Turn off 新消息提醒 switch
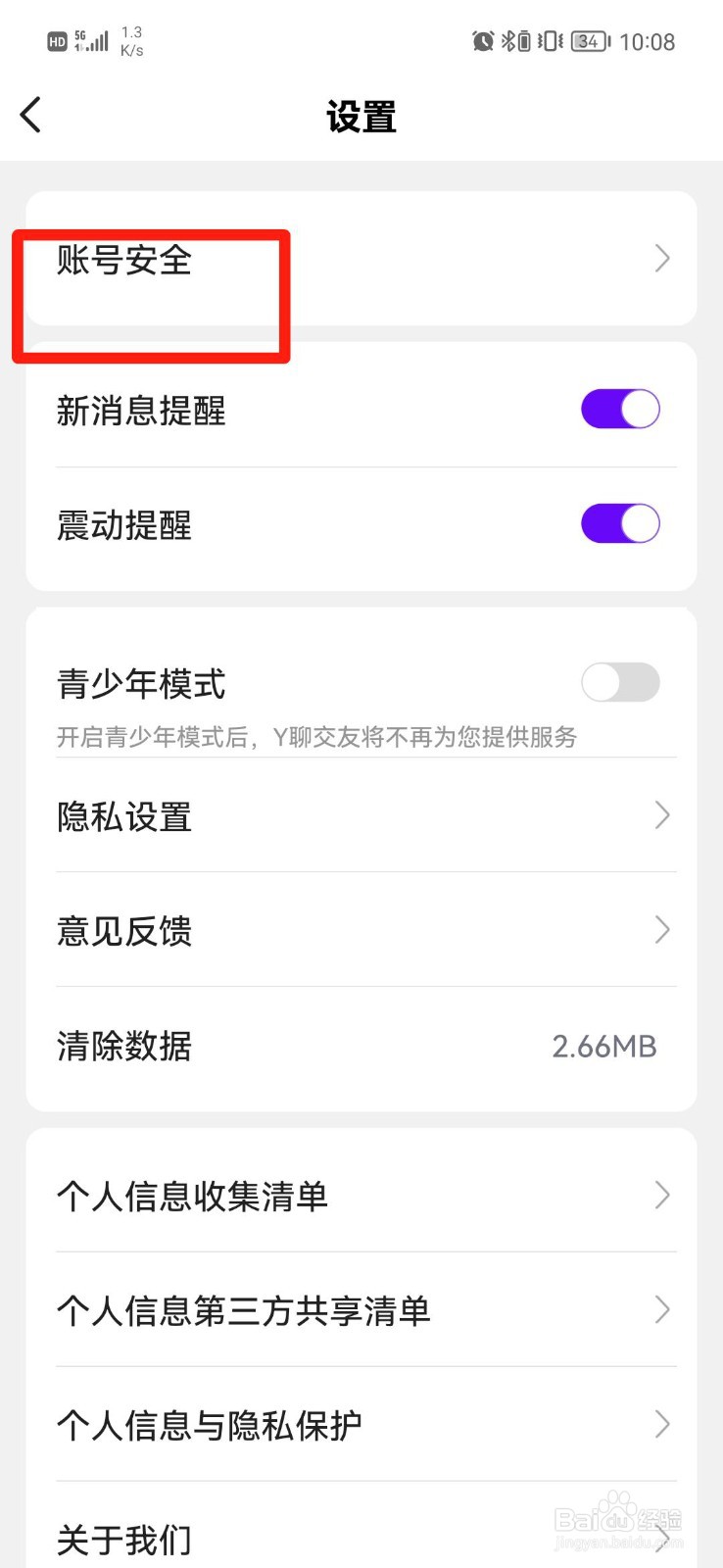 click(x=620, y=410)
